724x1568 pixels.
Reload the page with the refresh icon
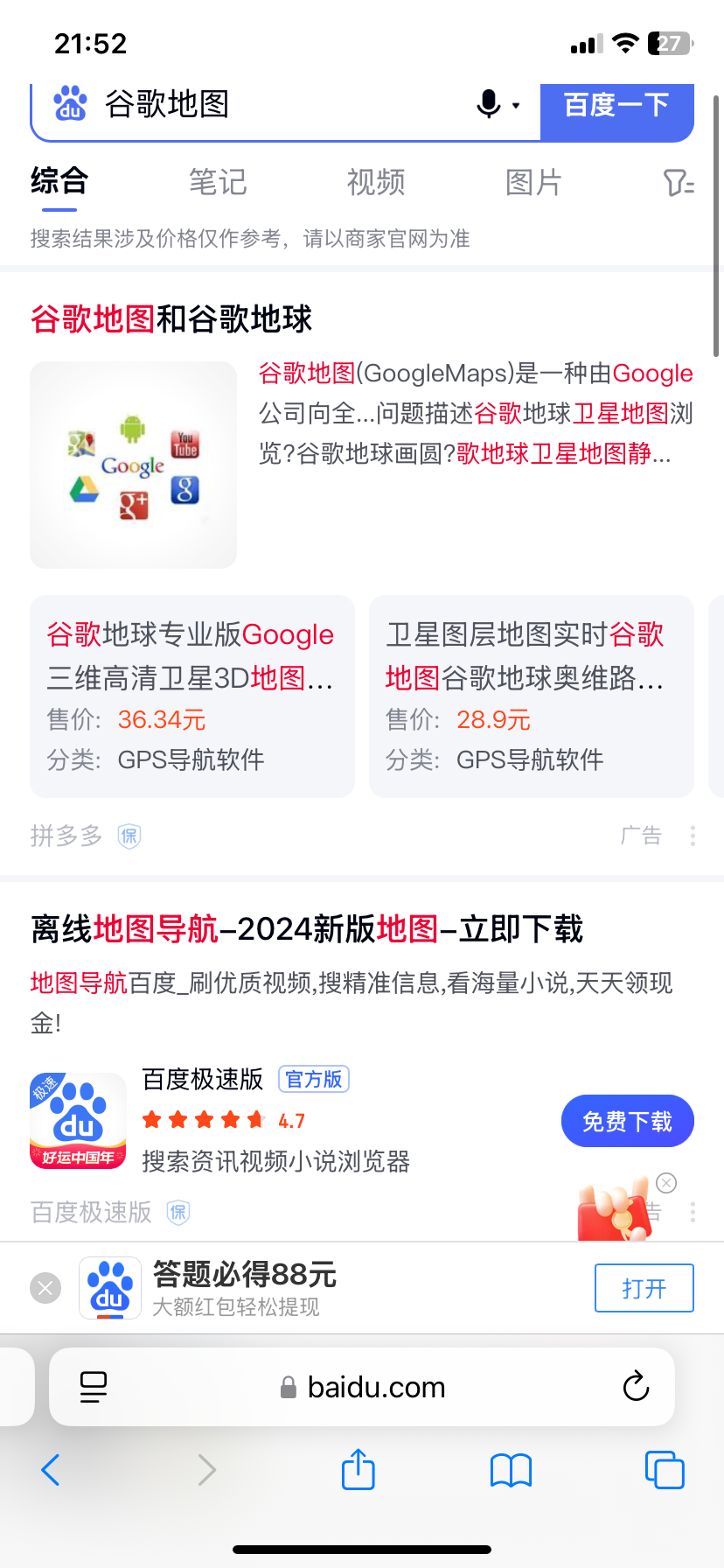(x=636, y=1387)
